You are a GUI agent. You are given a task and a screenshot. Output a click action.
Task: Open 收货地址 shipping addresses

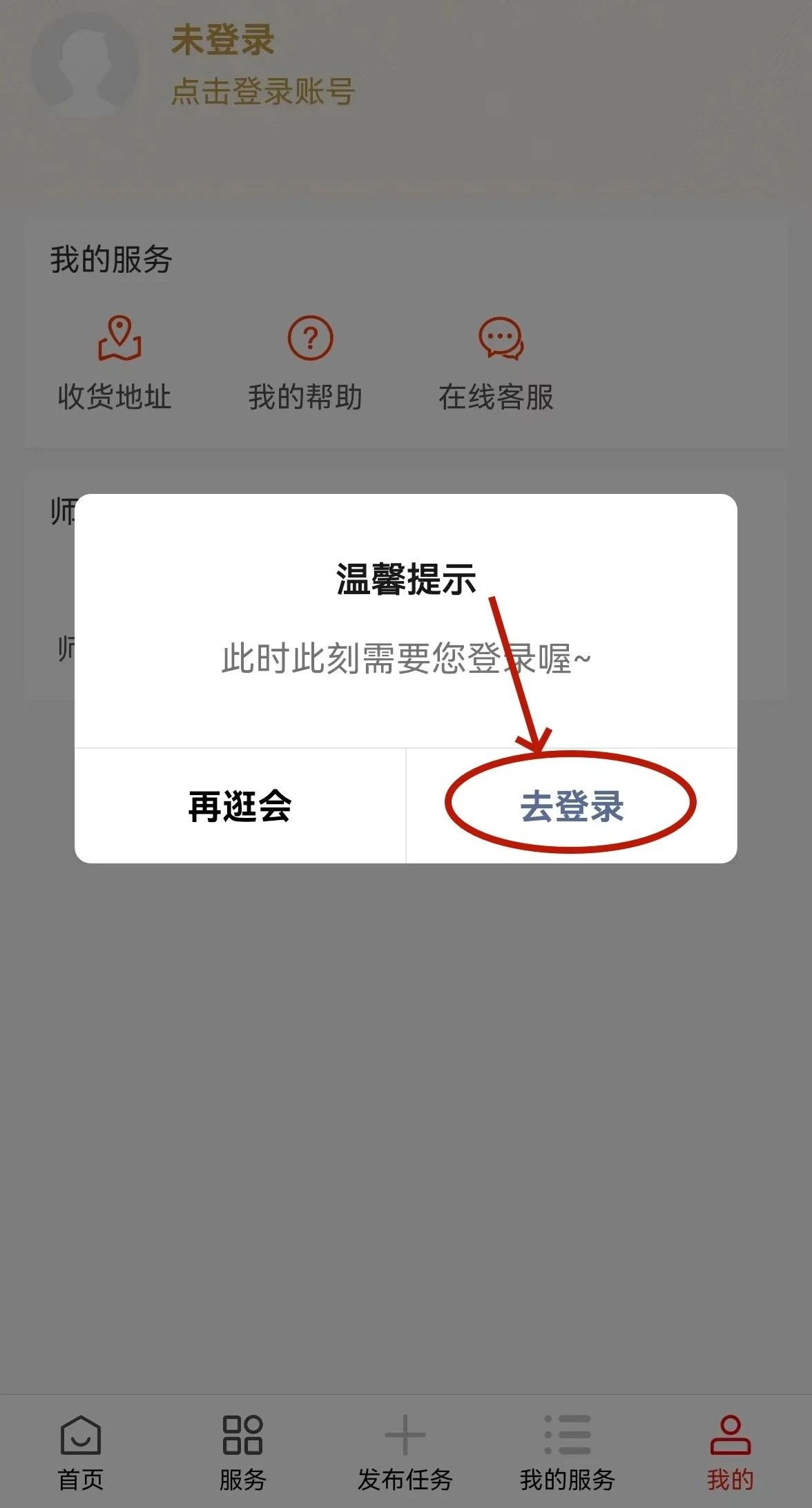click(x=115, y=363)
